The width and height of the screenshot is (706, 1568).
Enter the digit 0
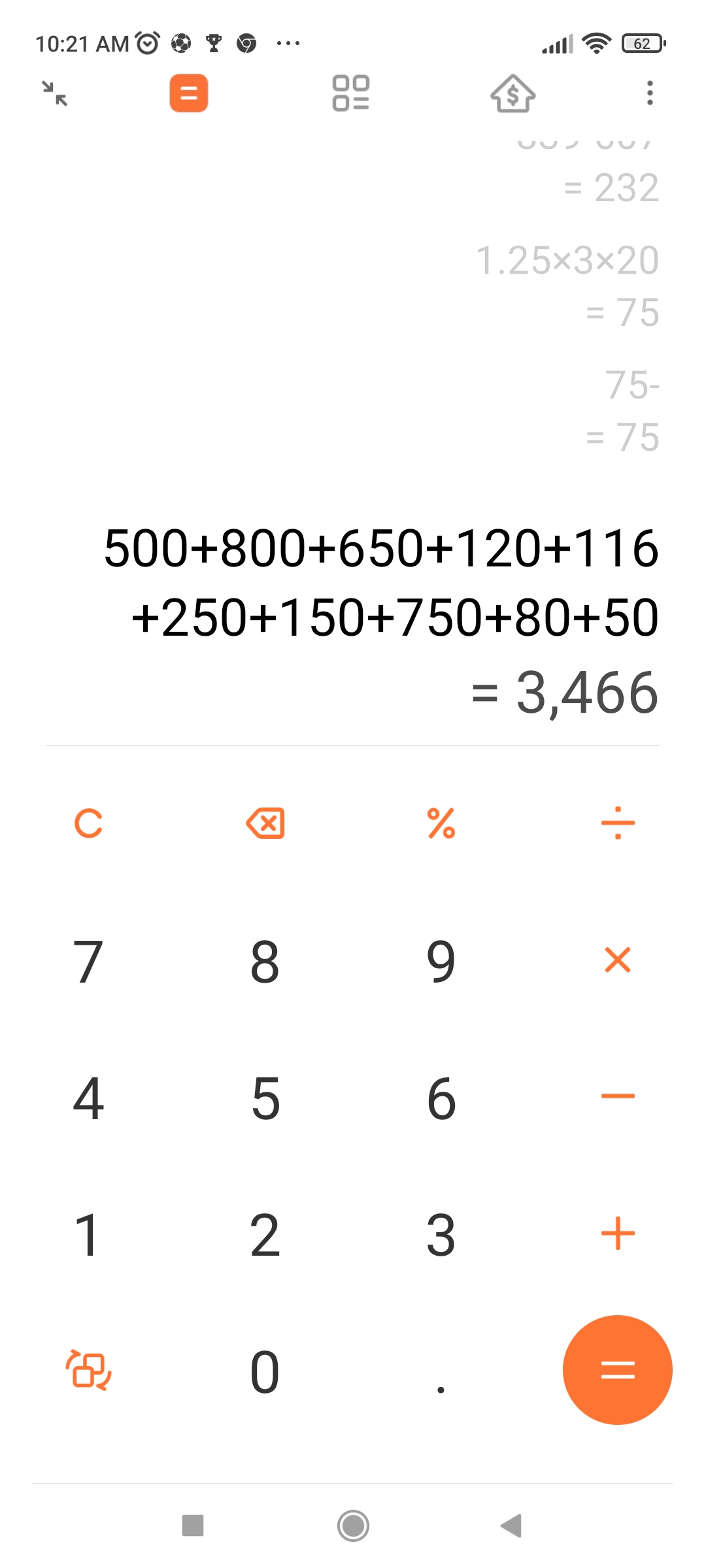click(x=265, y=1372)
